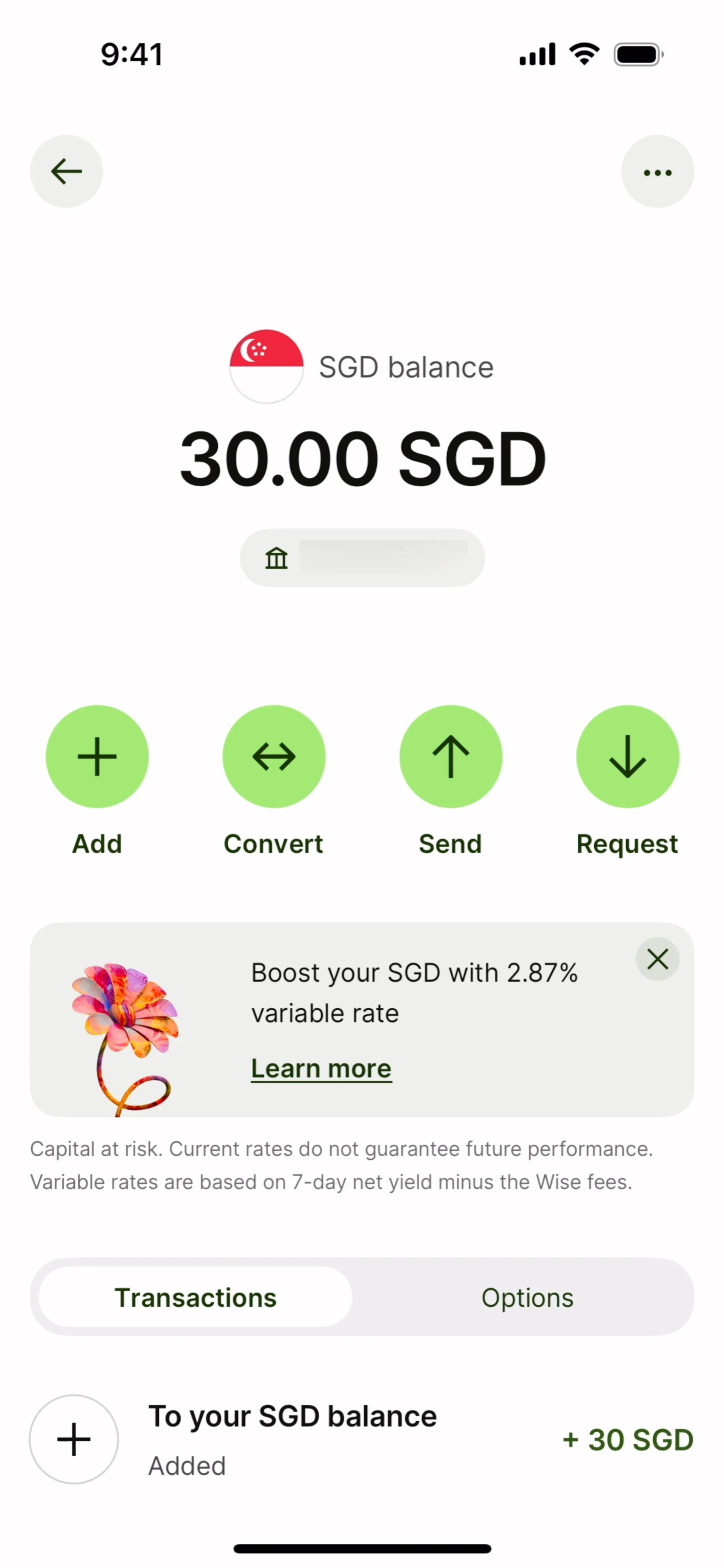724x1568 pixels.
Task: Convert SGD to another currency
Action: click(x=273, y=757)
